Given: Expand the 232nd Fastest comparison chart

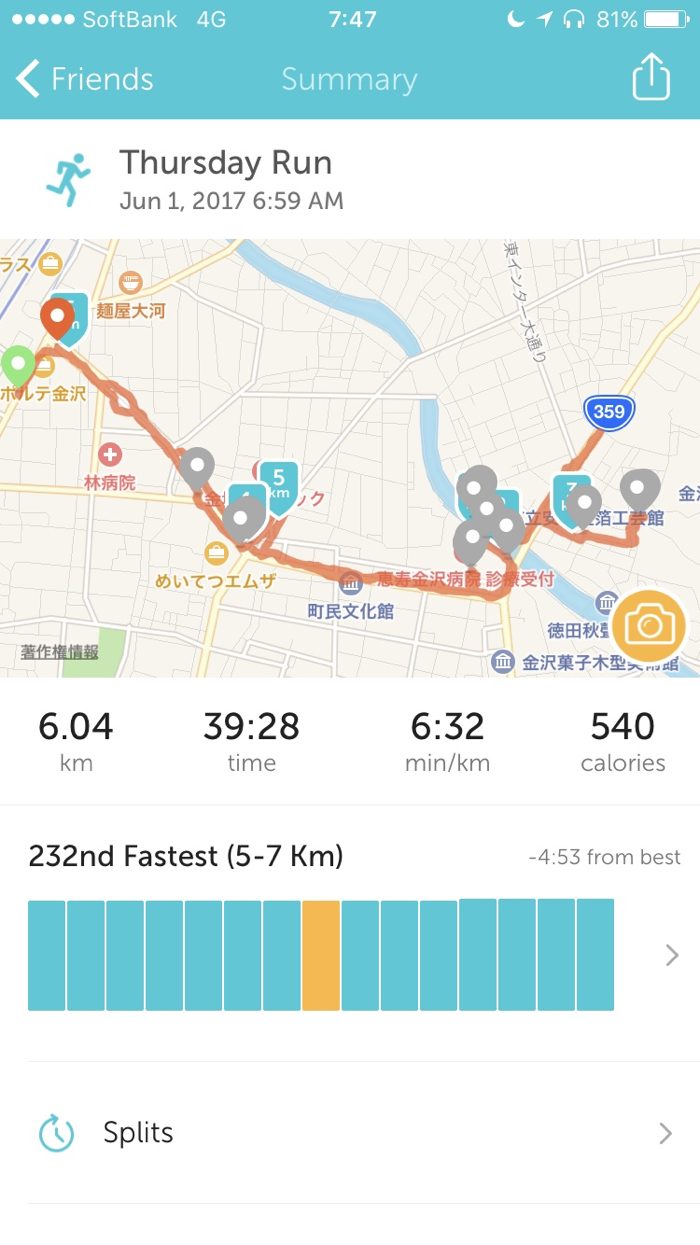Looking at the screenshot, I should click(x=671, y=956).
